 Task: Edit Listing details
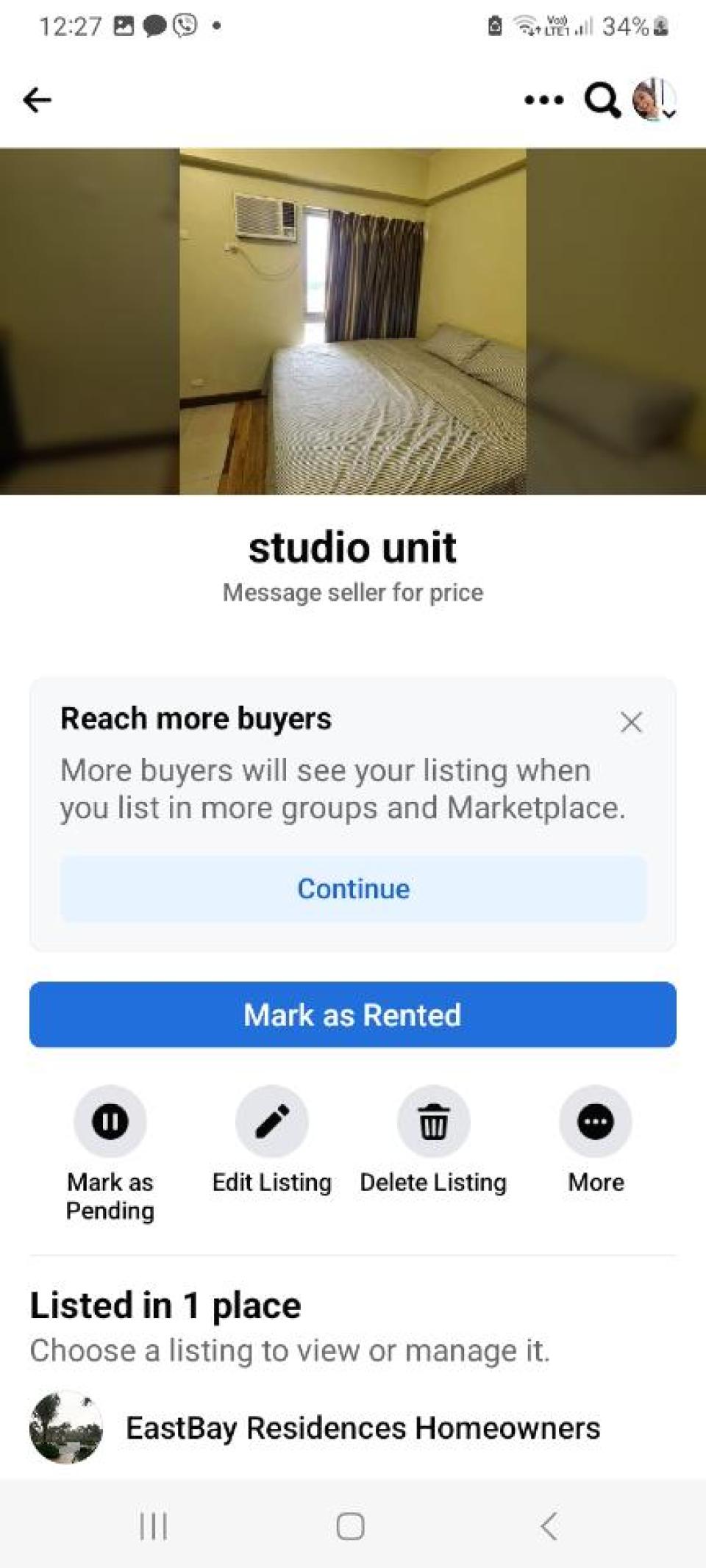[x=272, y=1122]
